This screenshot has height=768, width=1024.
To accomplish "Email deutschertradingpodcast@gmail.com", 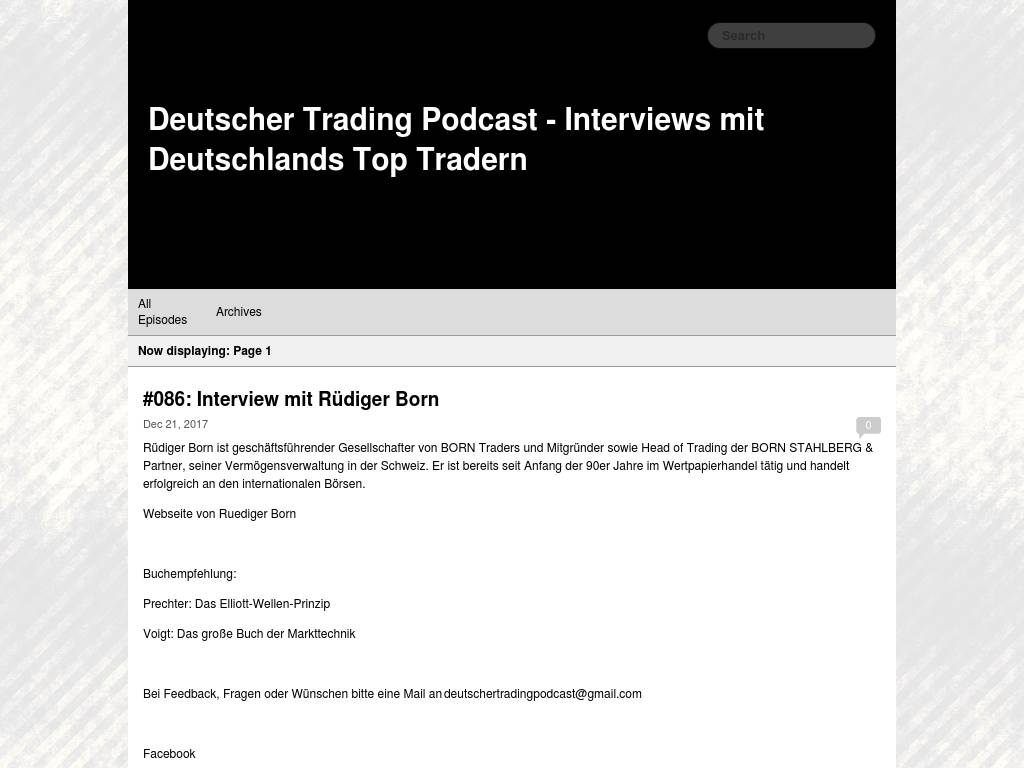I will pyautogui.click(x=543, y=694).
